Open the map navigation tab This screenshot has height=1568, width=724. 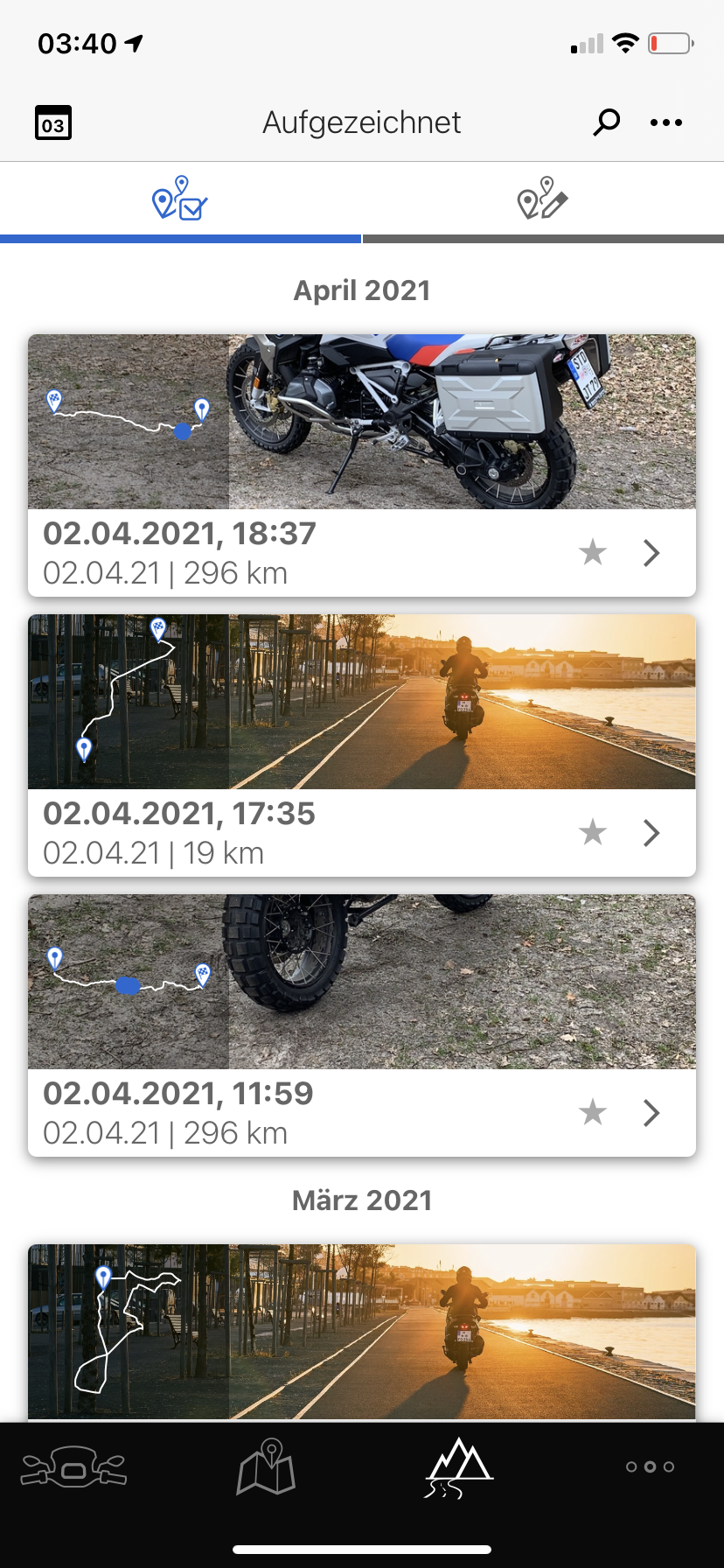(267, 1467)
